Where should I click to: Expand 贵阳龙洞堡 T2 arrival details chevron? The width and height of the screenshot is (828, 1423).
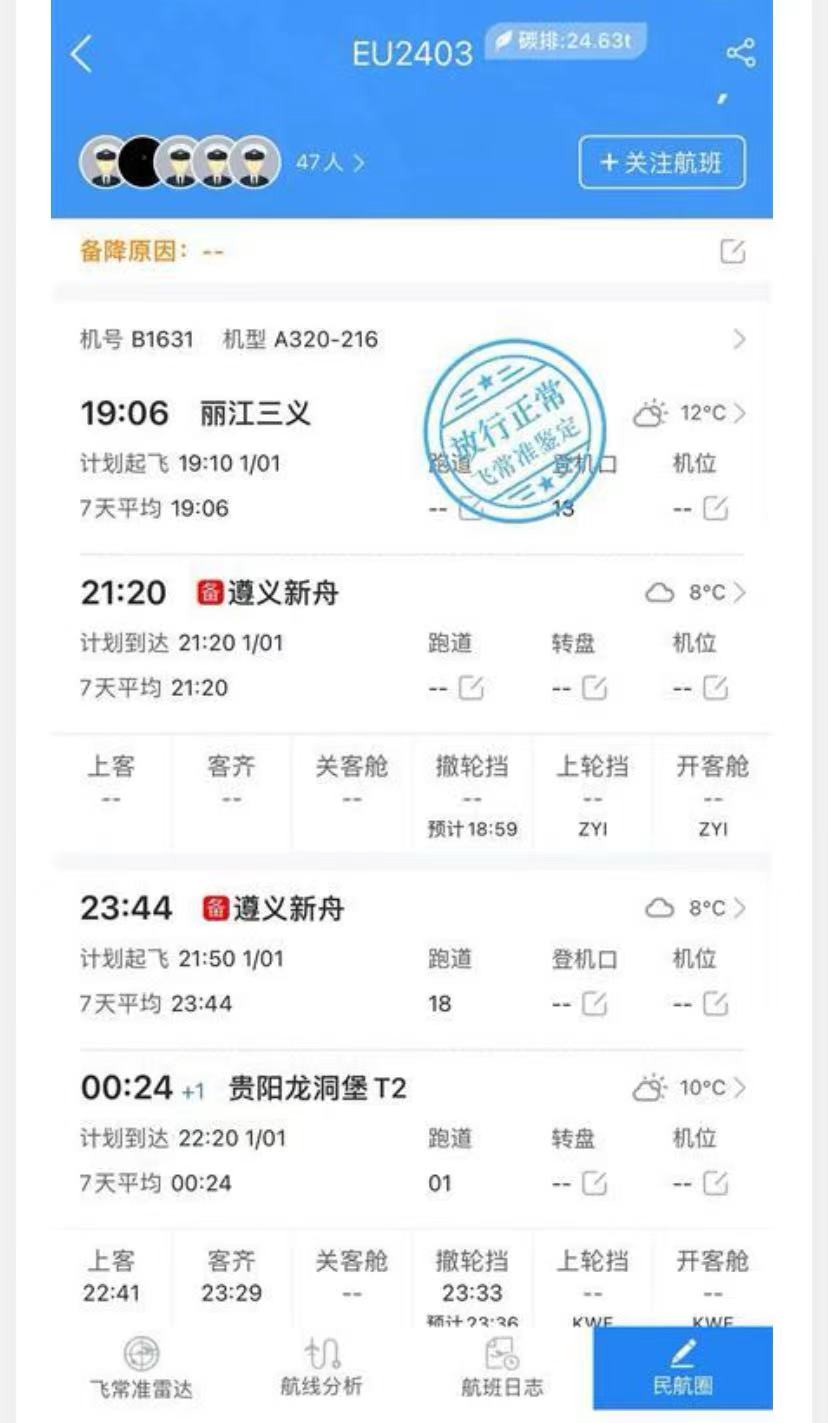738,1090
